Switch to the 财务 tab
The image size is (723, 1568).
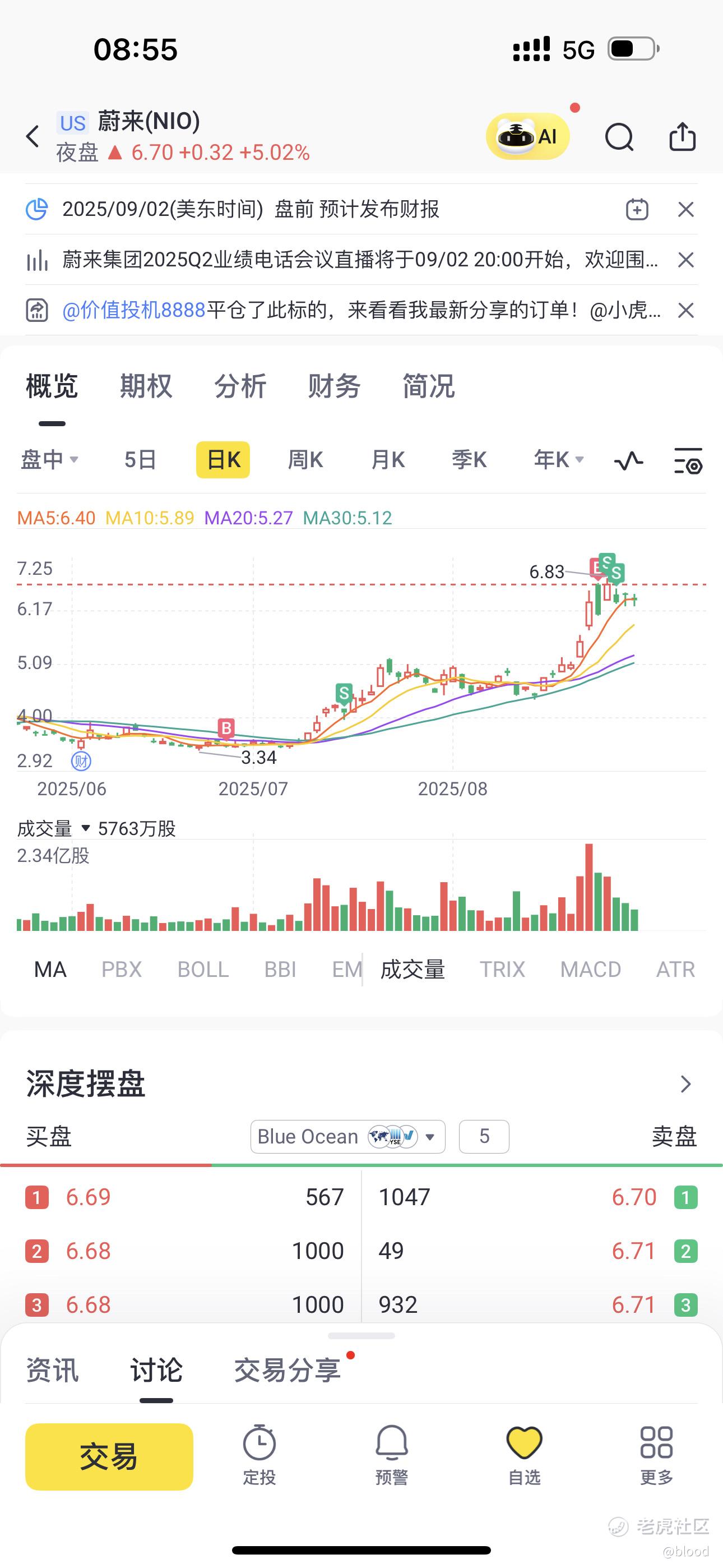(x=334, y=386)
